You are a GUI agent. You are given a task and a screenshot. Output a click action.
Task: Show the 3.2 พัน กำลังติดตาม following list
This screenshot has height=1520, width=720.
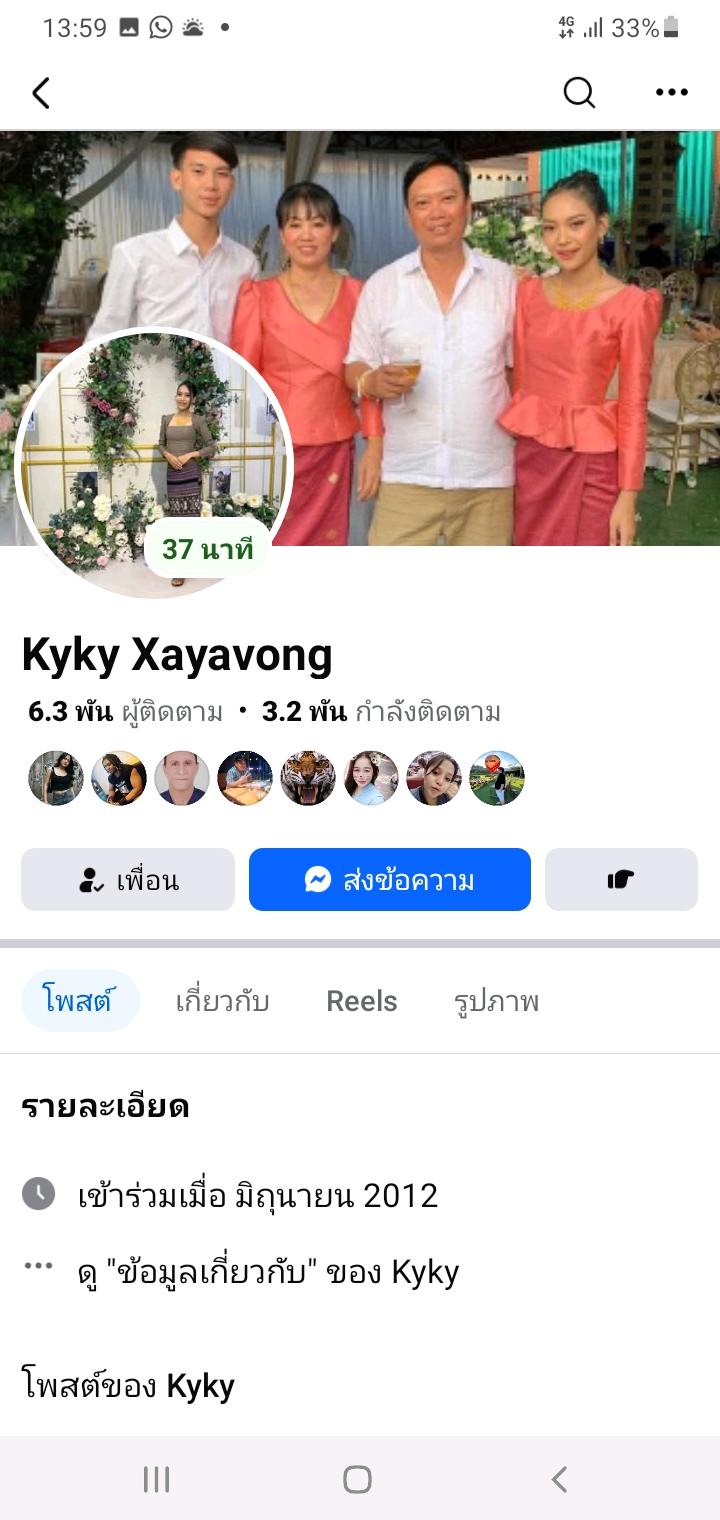381,712
